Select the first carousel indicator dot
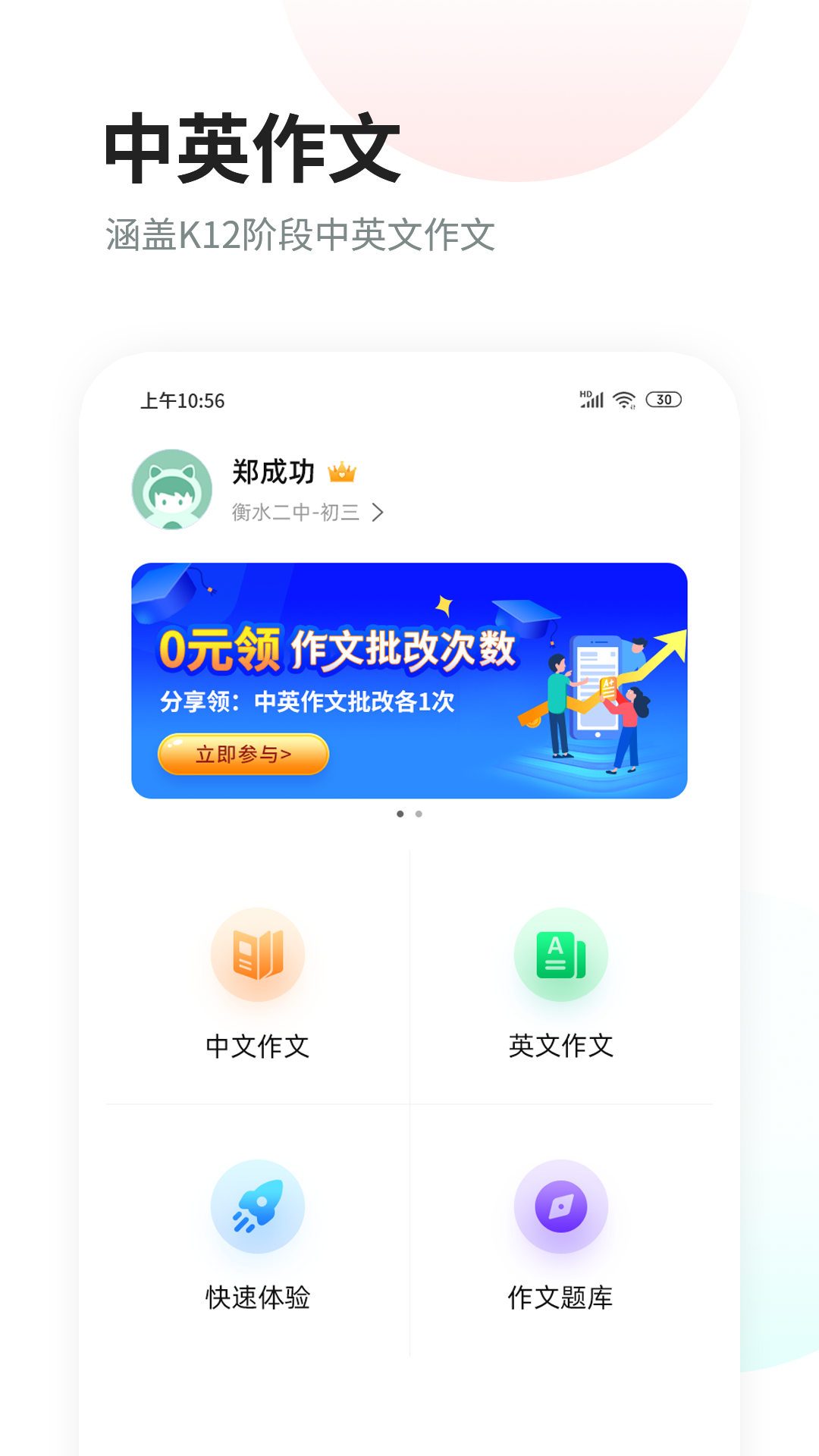The height and width of the screenshot is (1456, 819). [400, 814]
